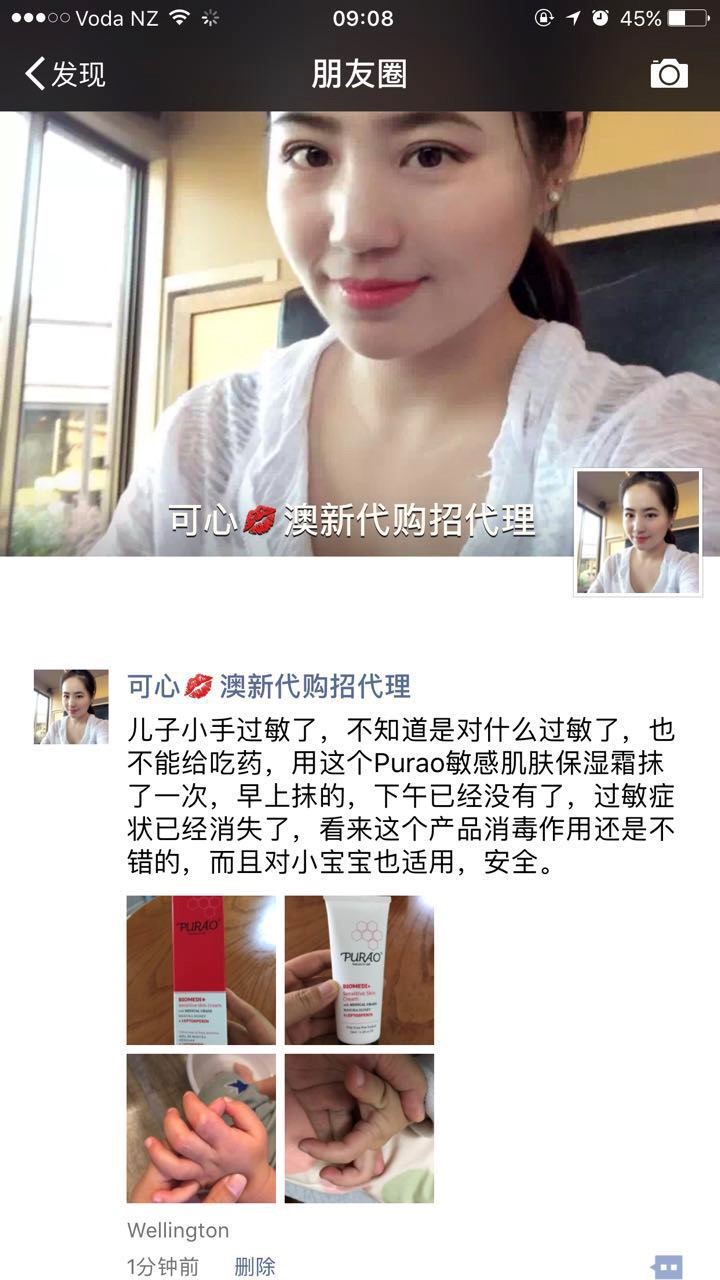
Task: Delete this post with 删除
Action: (x=254, y=1267)
